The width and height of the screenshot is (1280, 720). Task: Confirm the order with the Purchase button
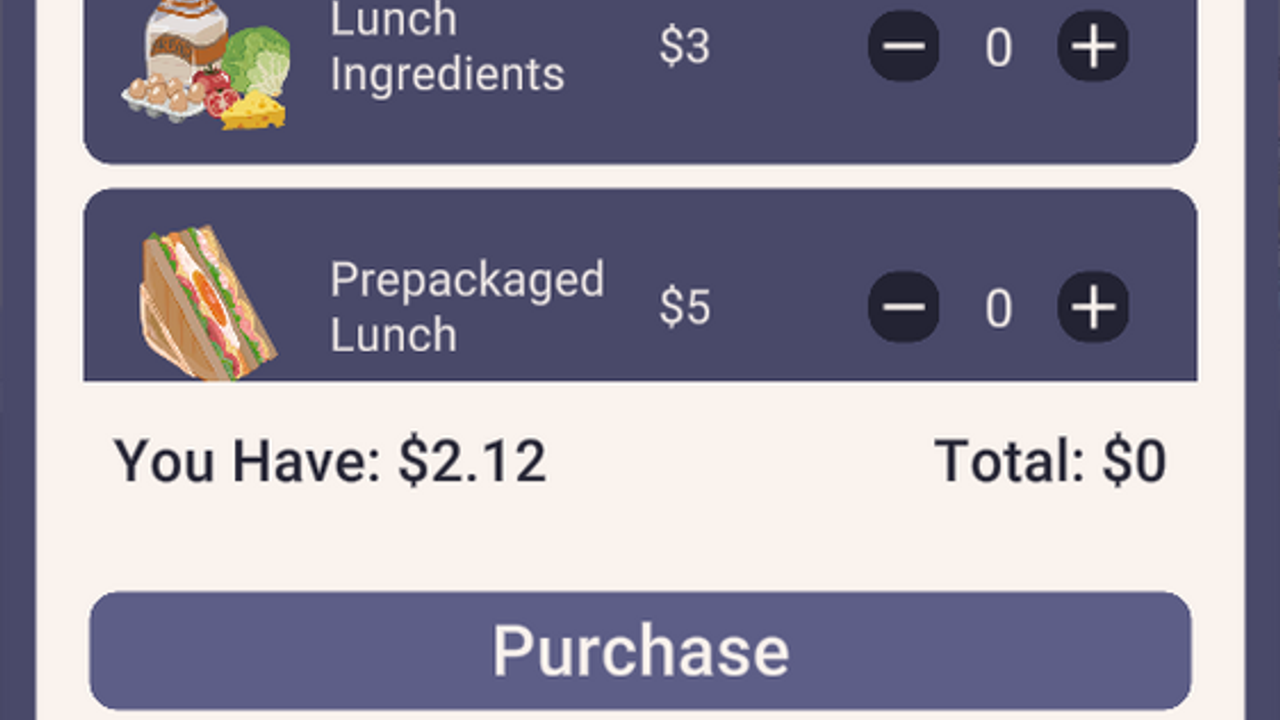tap(640, 651)
